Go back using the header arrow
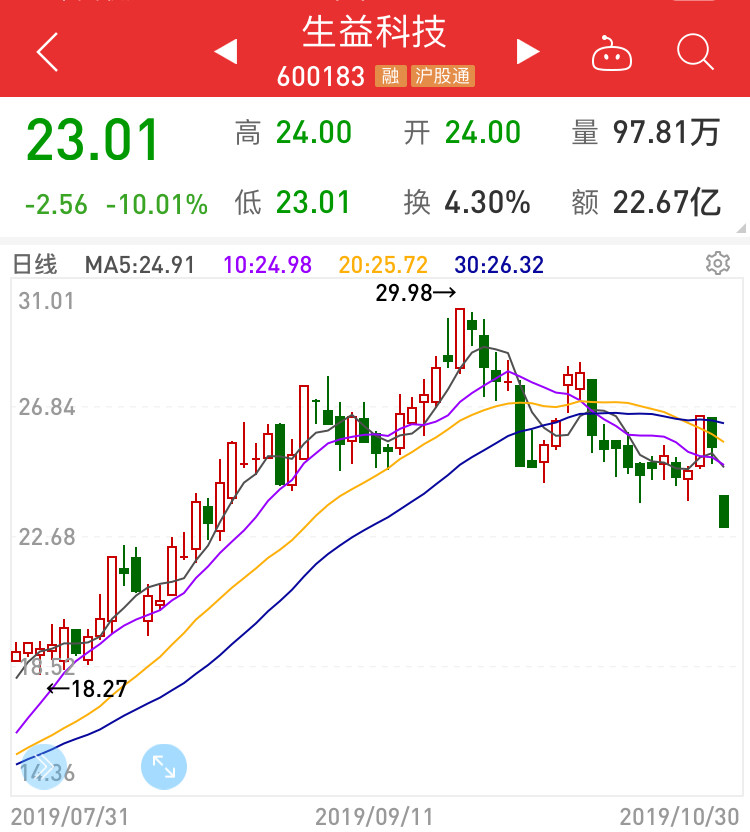 click(47, 51)
